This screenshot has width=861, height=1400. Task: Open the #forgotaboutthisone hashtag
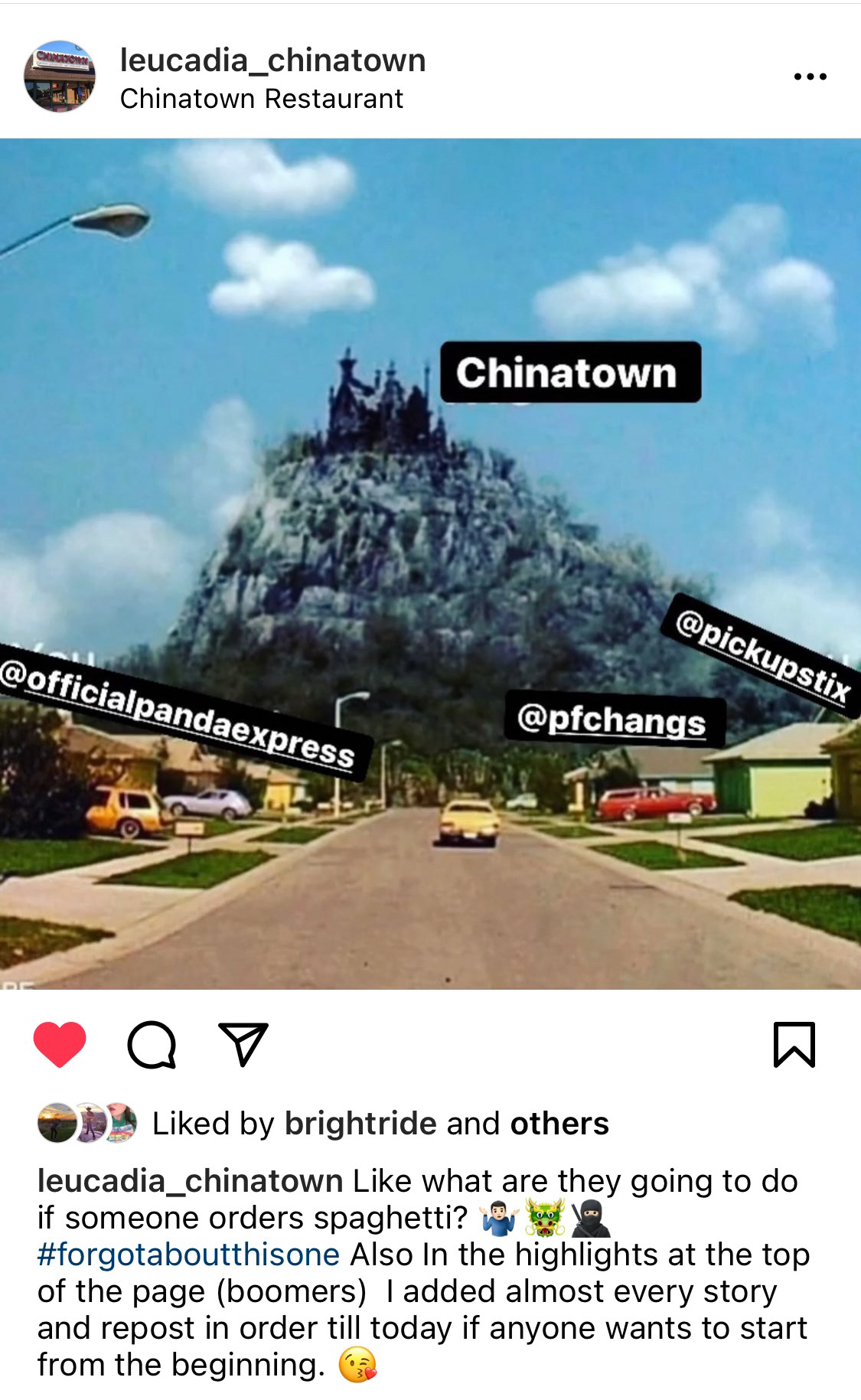[188, 1255]
